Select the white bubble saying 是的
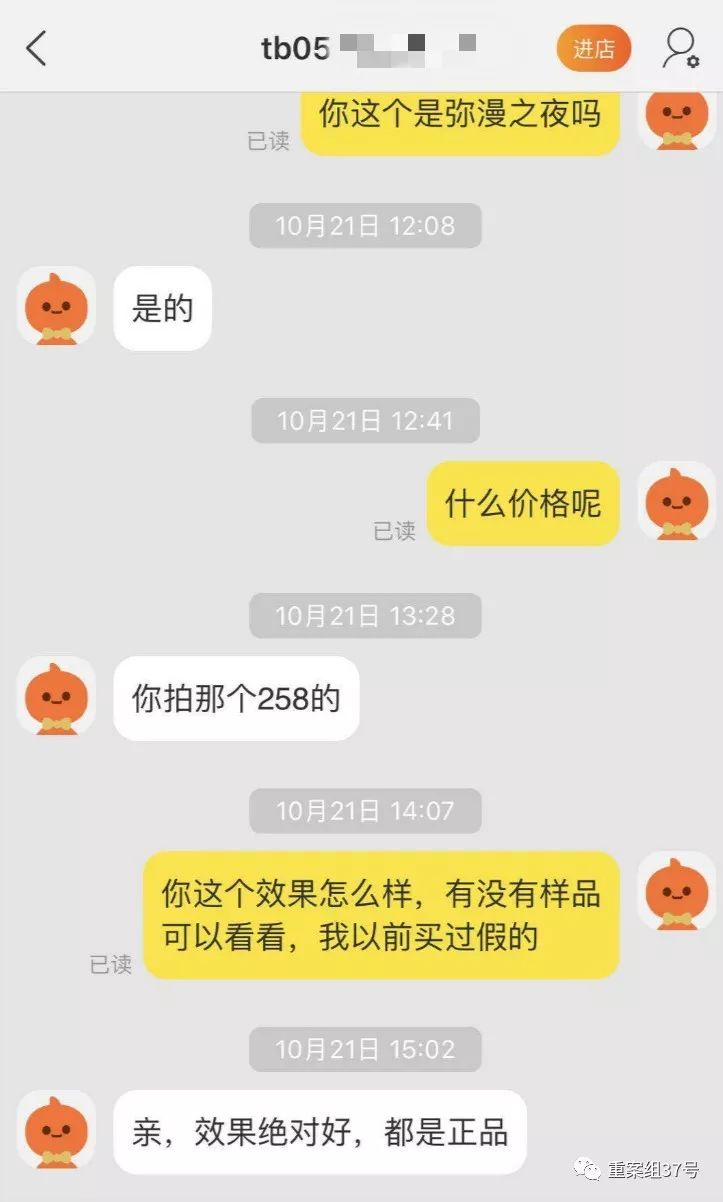This screenshot has height=1202, width=723. pyautogui.click(x=162, y=308)
